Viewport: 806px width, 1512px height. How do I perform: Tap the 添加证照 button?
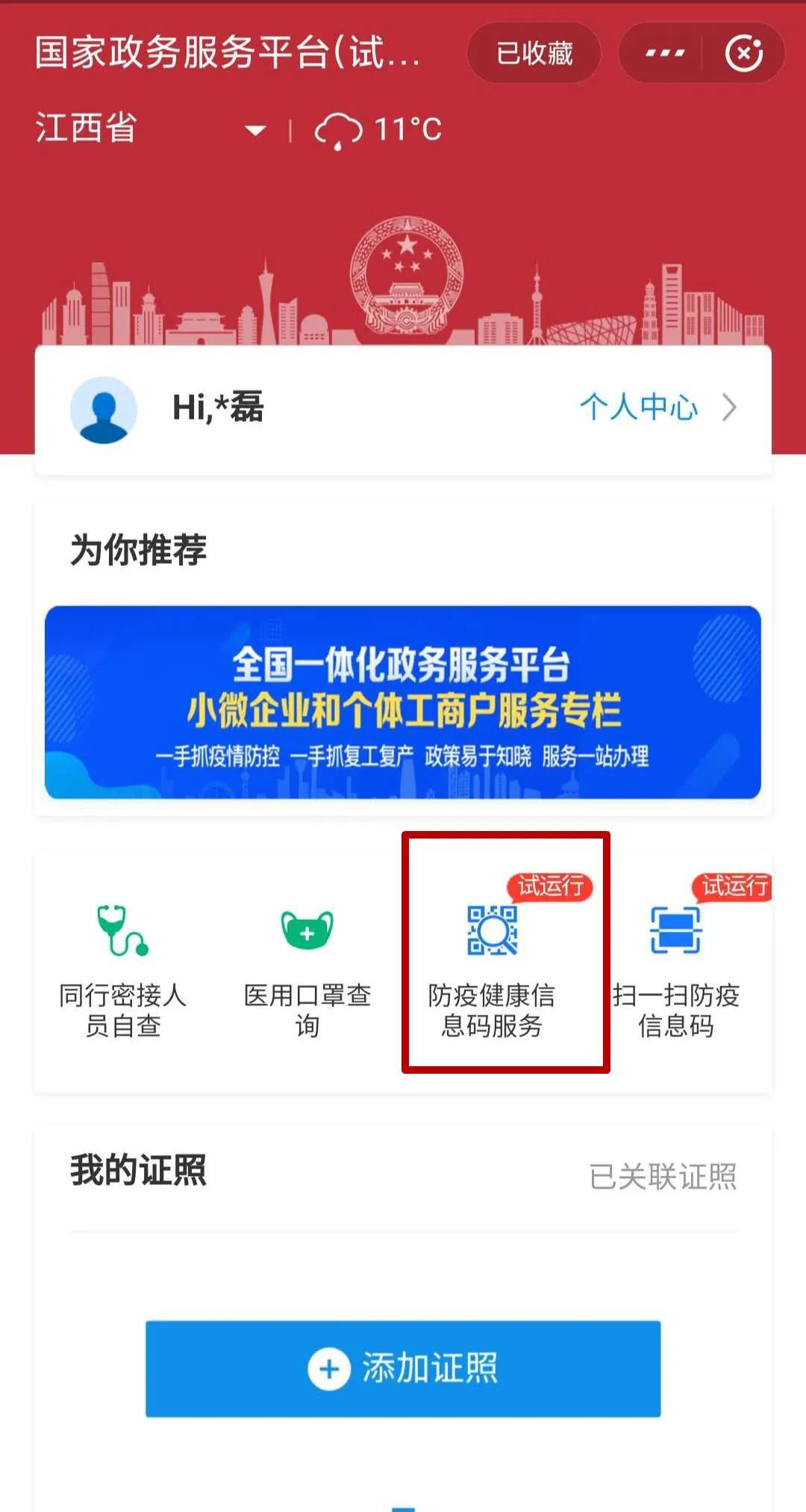[x=403, y=1369]
